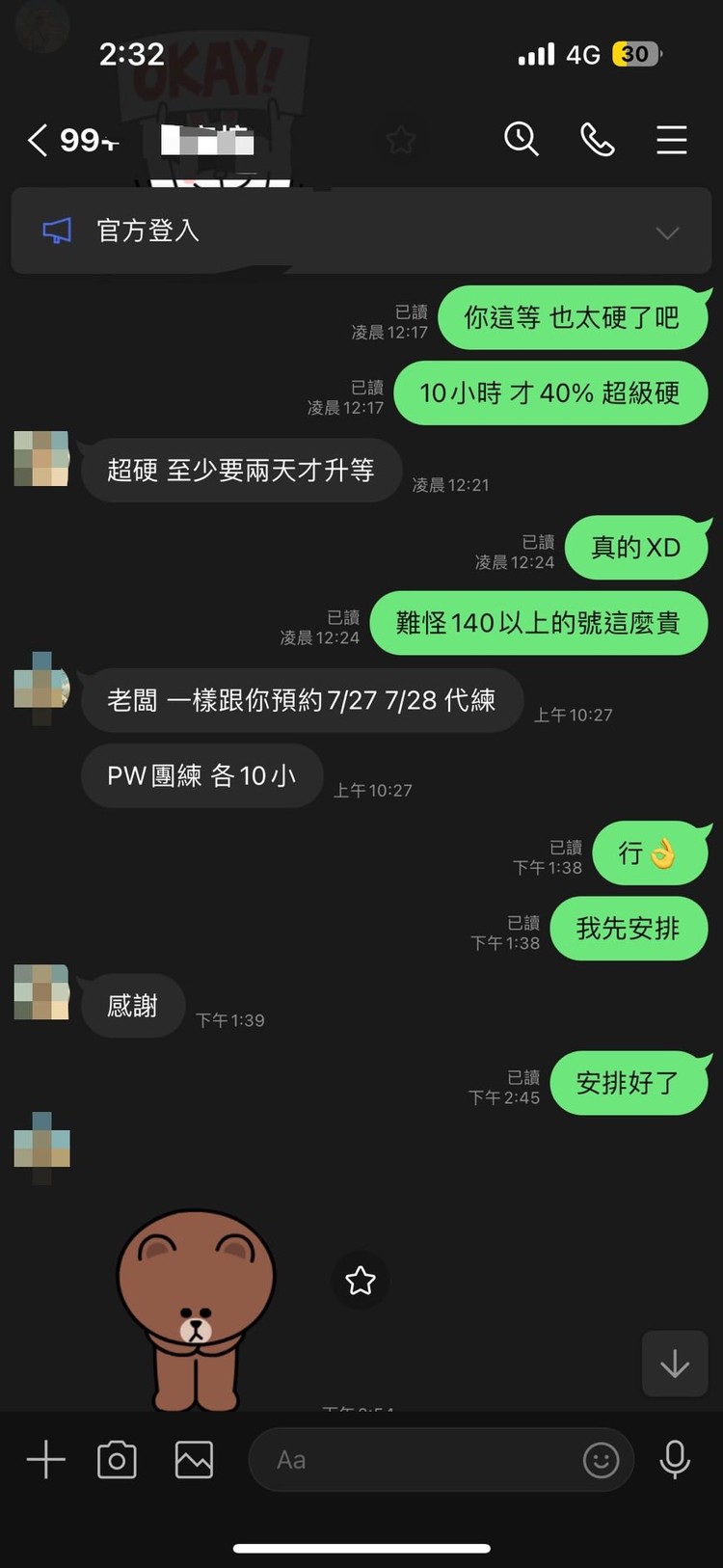This screenshot has height=1568, width=723.
Task: Record a voice message with the microphone
Action: (674, 1460)
